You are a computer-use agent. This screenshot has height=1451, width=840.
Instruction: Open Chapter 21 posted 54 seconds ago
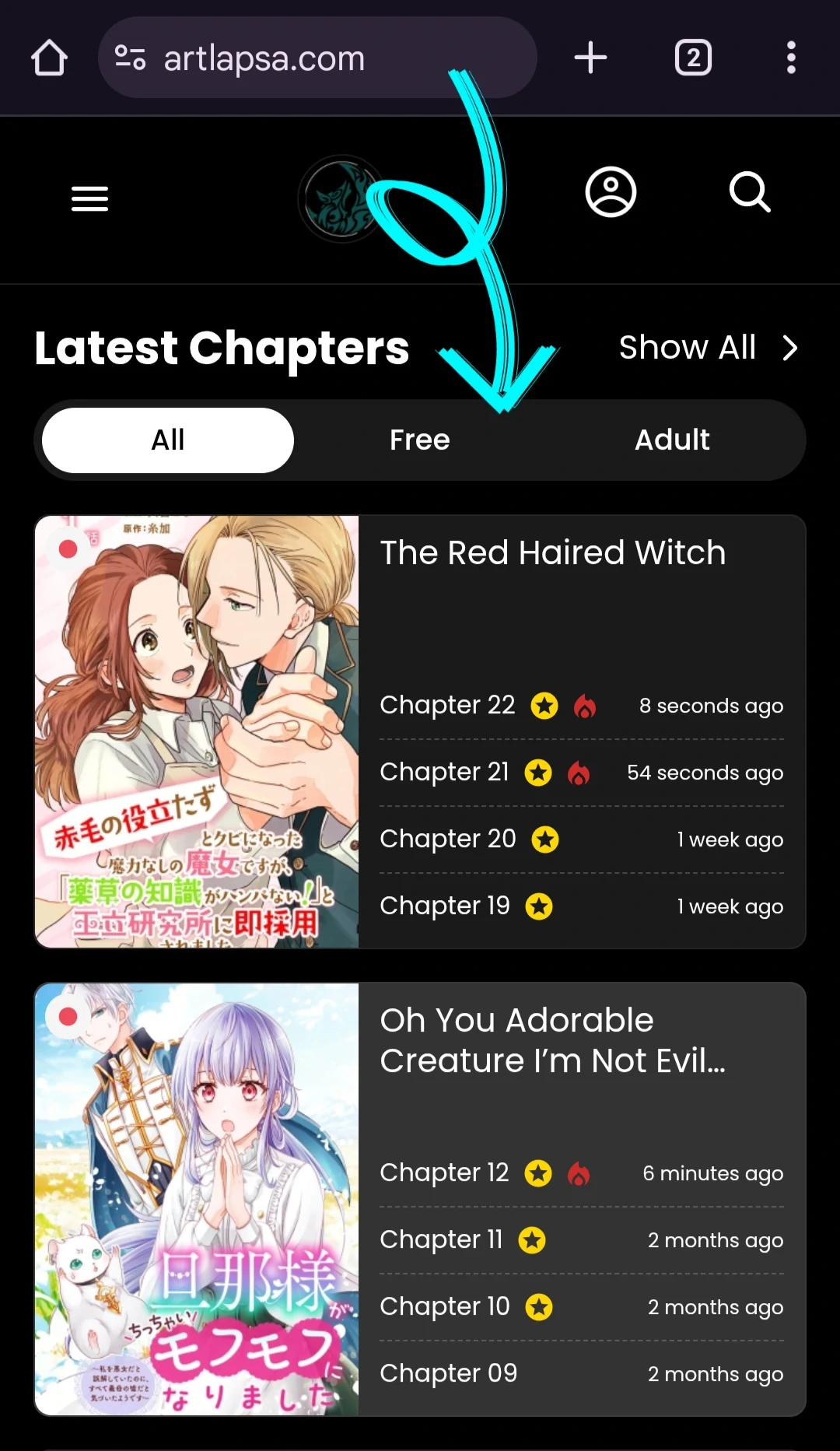[x=444, y=773]
